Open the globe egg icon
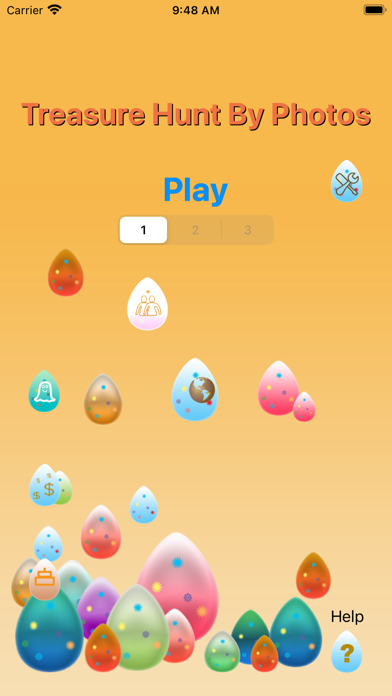392x696 pixels. [x=195, y=390]
